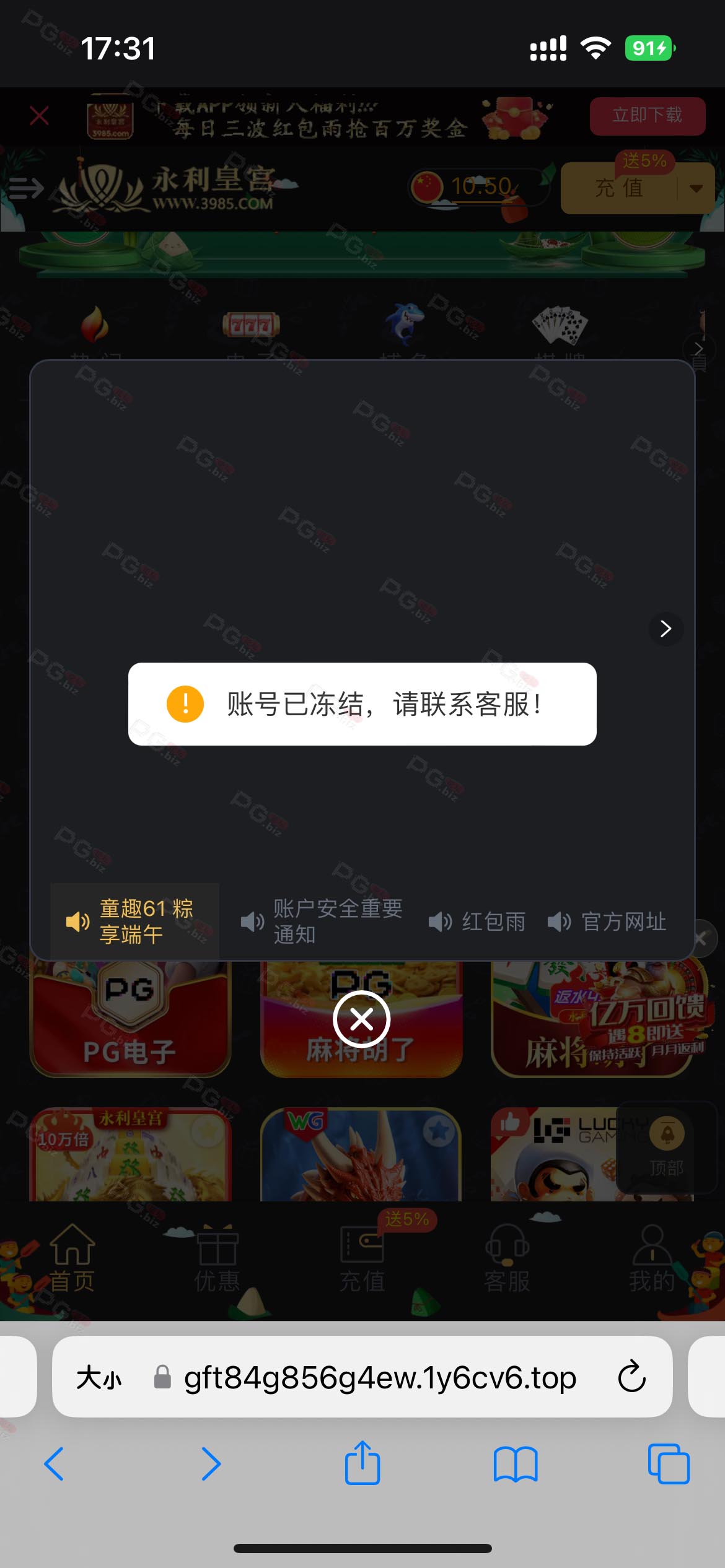Open page size settings 大小
Screen dimensions: 725x1568
(x=99, y=1378)
